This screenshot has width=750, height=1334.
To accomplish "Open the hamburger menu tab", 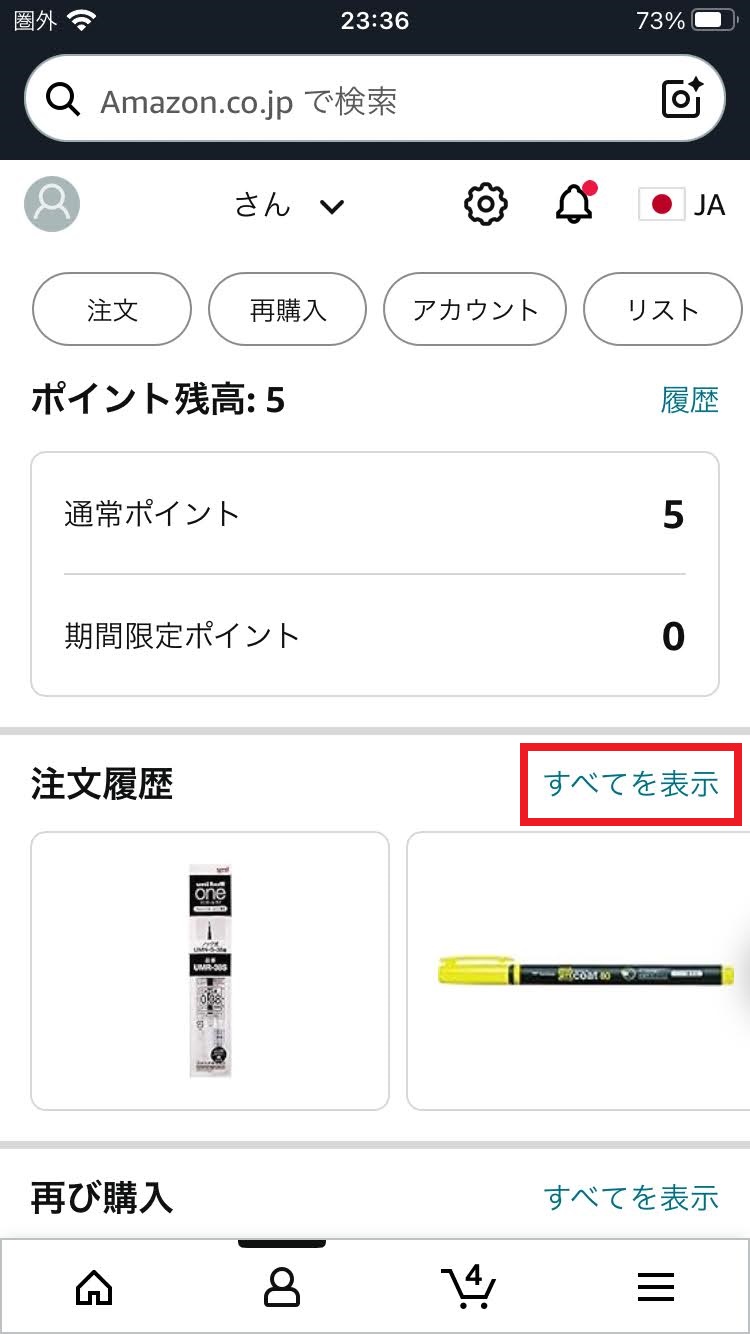I will pos(656,1288).
